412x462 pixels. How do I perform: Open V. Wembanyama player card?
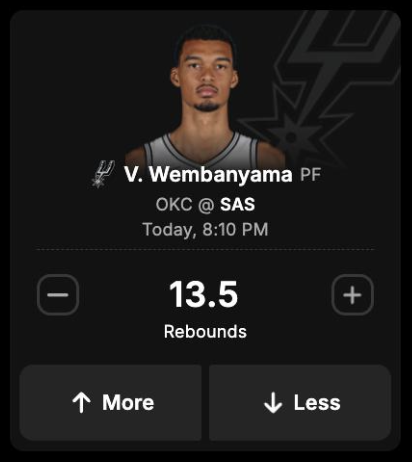coord(208,174)
